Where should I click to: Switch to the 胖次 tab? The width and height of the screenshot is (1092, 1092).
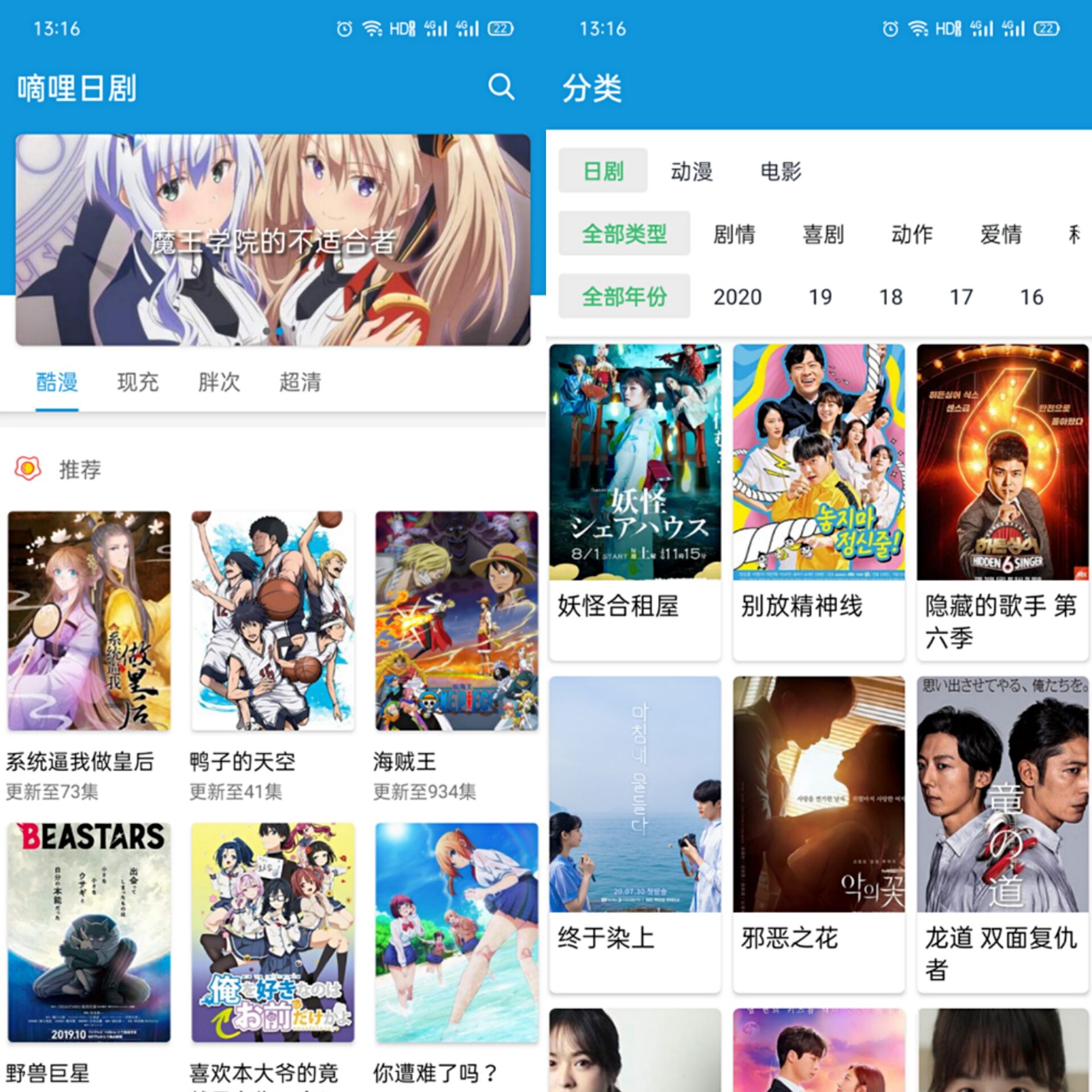219,382
